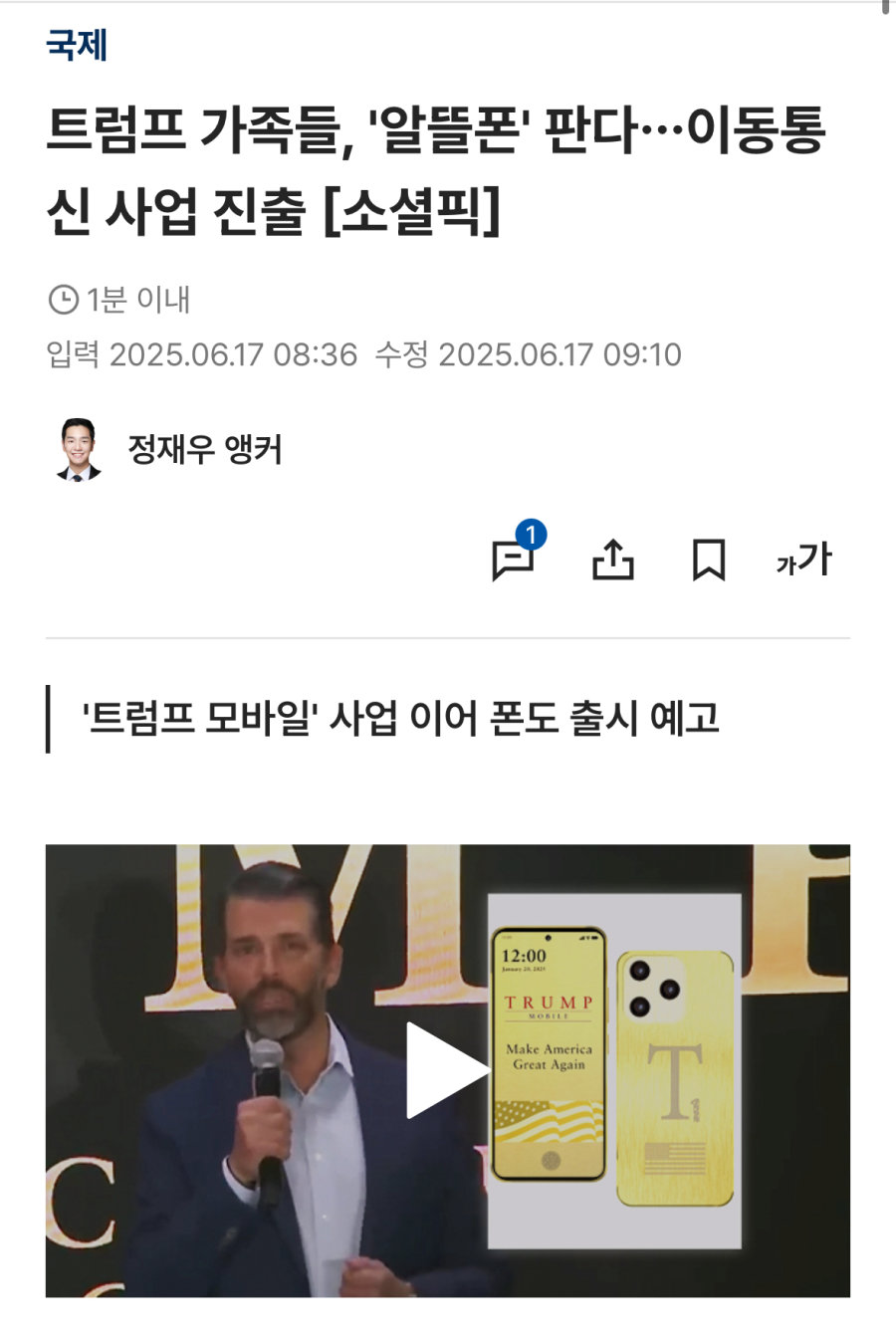Play the Trump Mobile video
Screen dimensions: 896x1344
point(447,1070)
